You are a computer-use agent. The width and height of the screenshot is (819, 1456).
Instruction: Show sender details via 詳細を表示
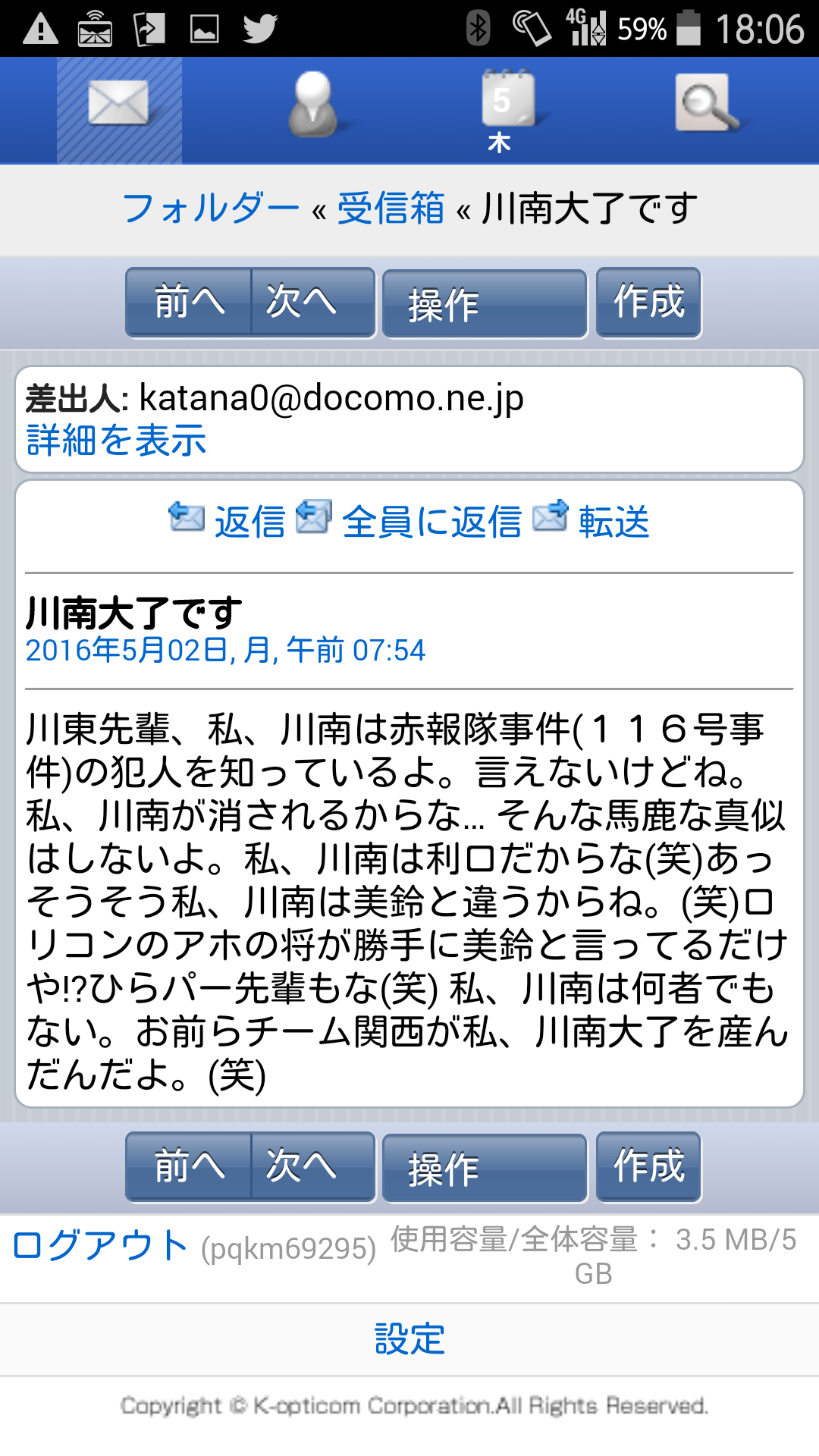coord(116,440)
